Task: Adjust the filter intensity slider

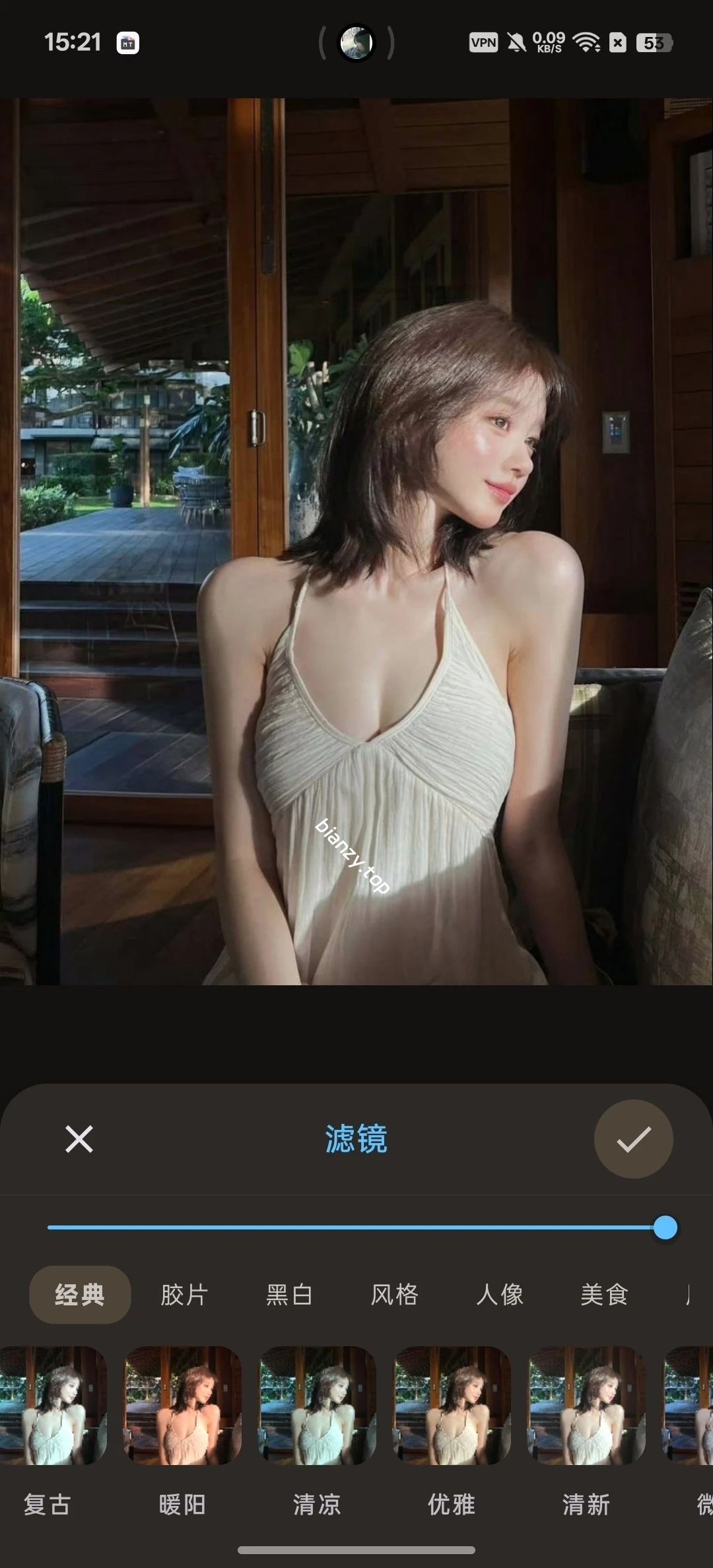Action: 667,1228
